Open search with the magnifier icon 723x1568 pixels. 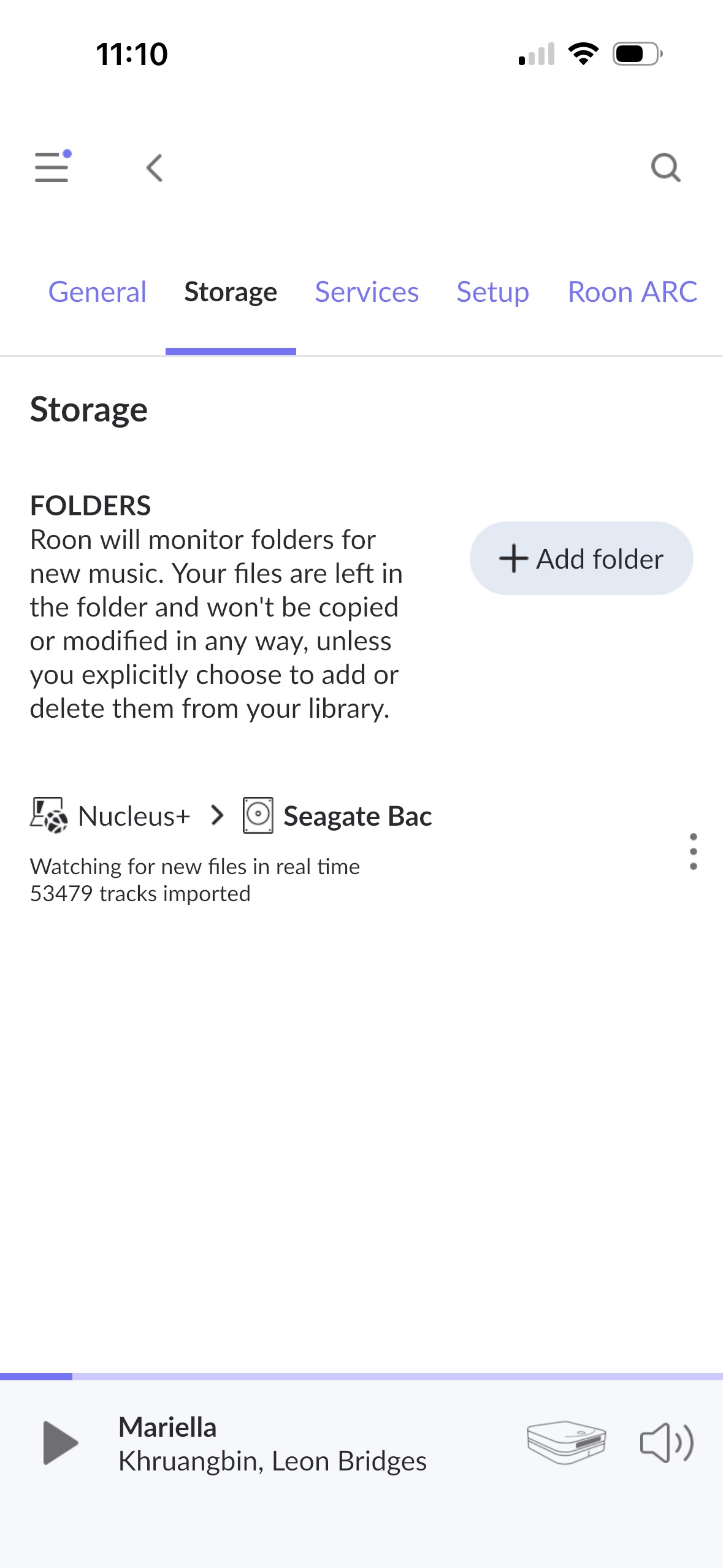click(666, 167)
